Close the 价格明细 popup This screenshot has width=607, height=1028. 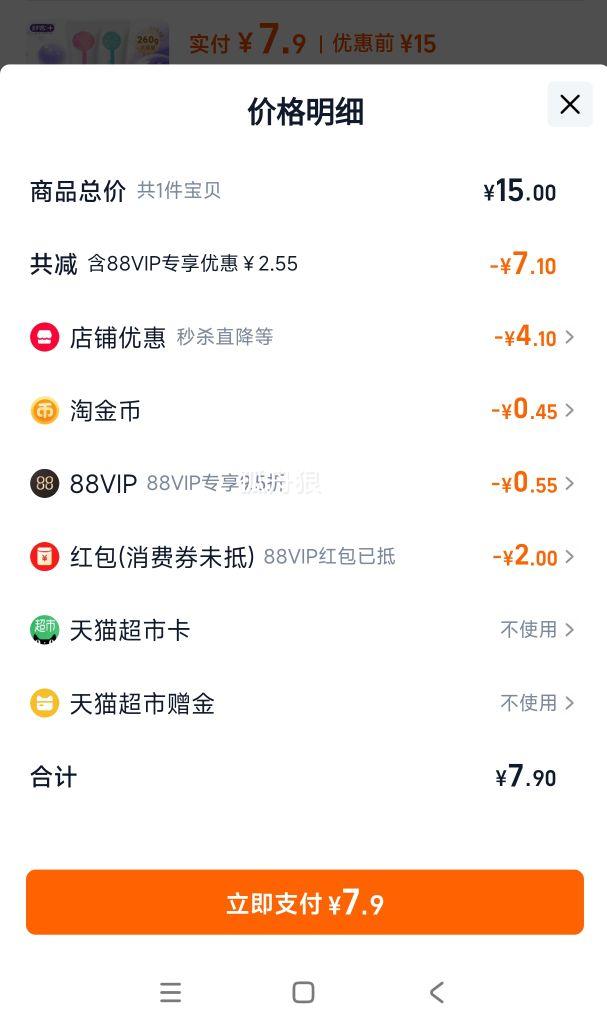[570, 104]
